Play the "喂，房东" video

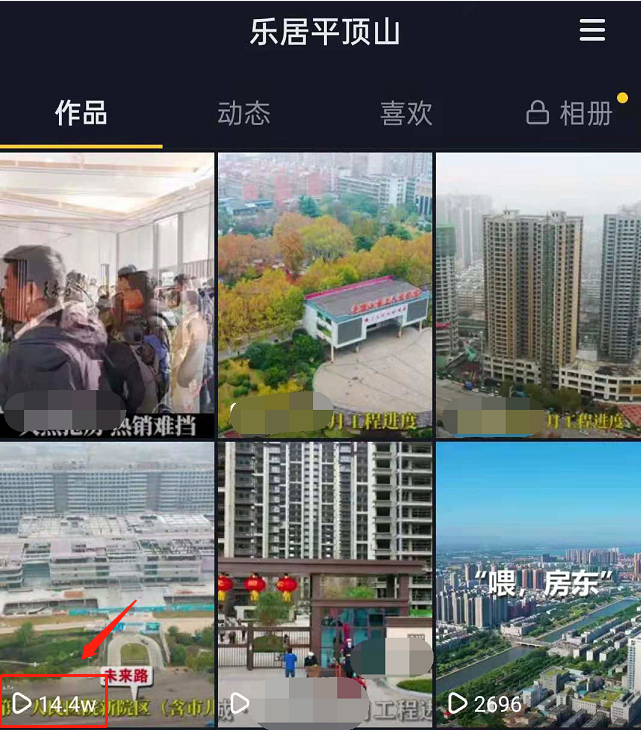pos(538,585)
